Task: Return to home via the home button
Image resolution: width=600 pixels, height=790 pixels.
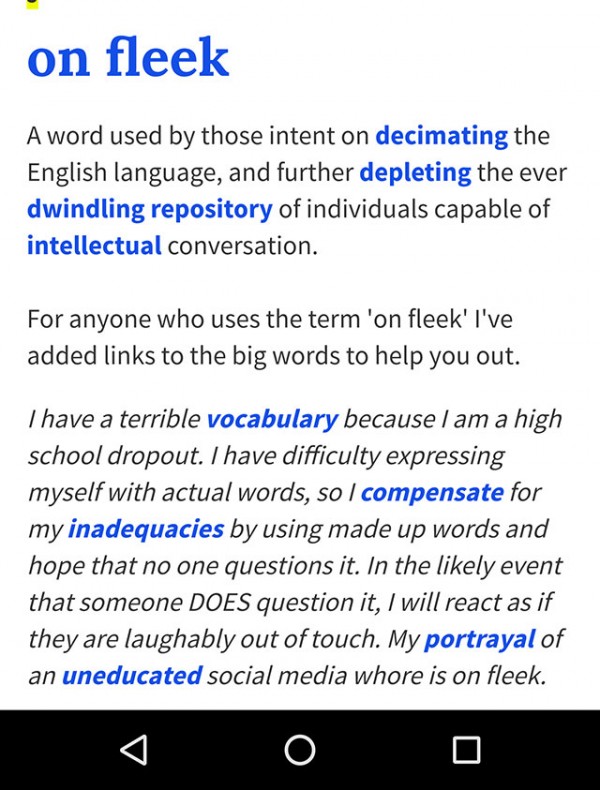Action: tap(300, 750)
